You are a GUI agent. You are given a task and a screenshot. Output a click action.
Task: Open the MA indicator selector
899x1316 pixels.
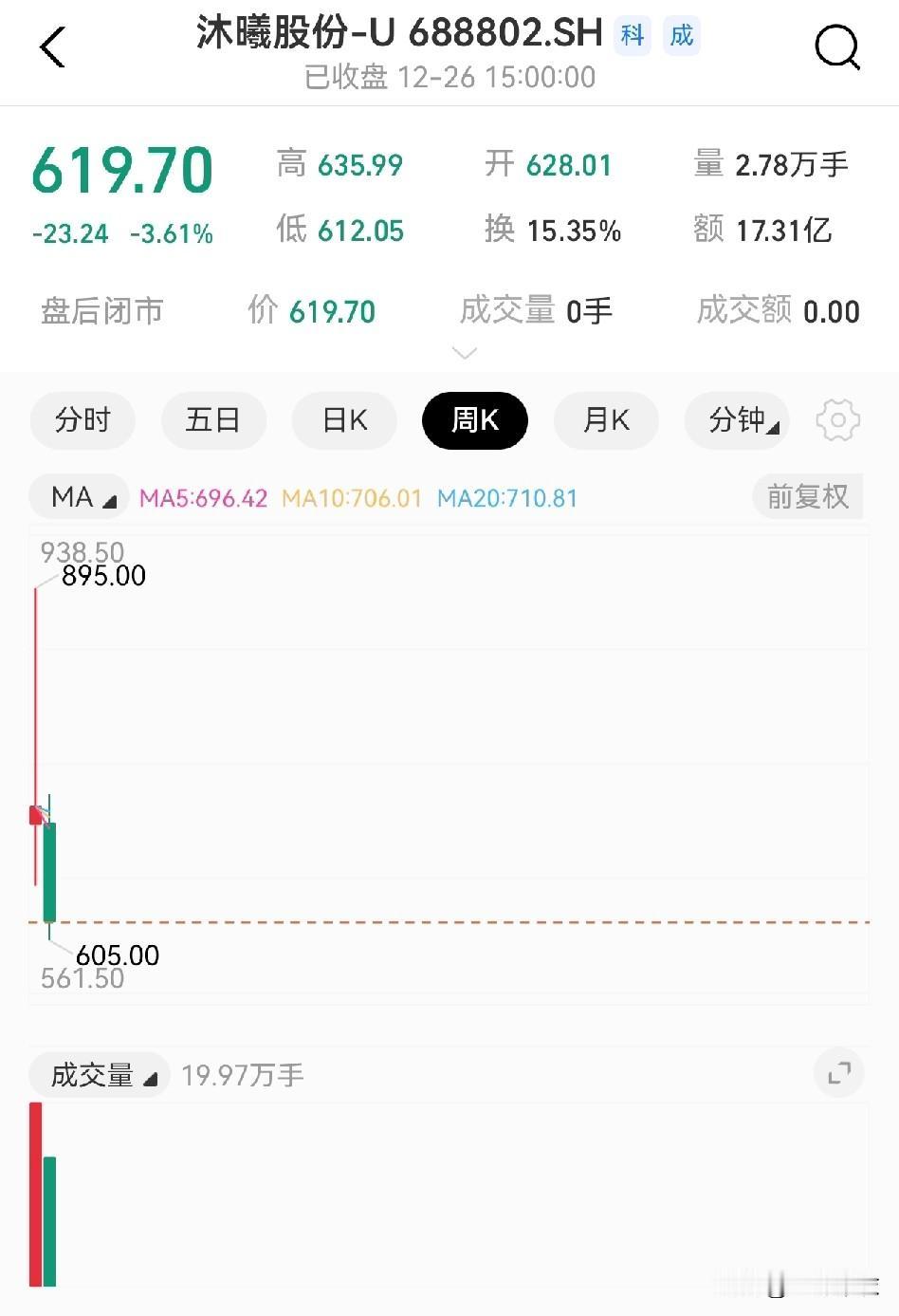(78, 496)
